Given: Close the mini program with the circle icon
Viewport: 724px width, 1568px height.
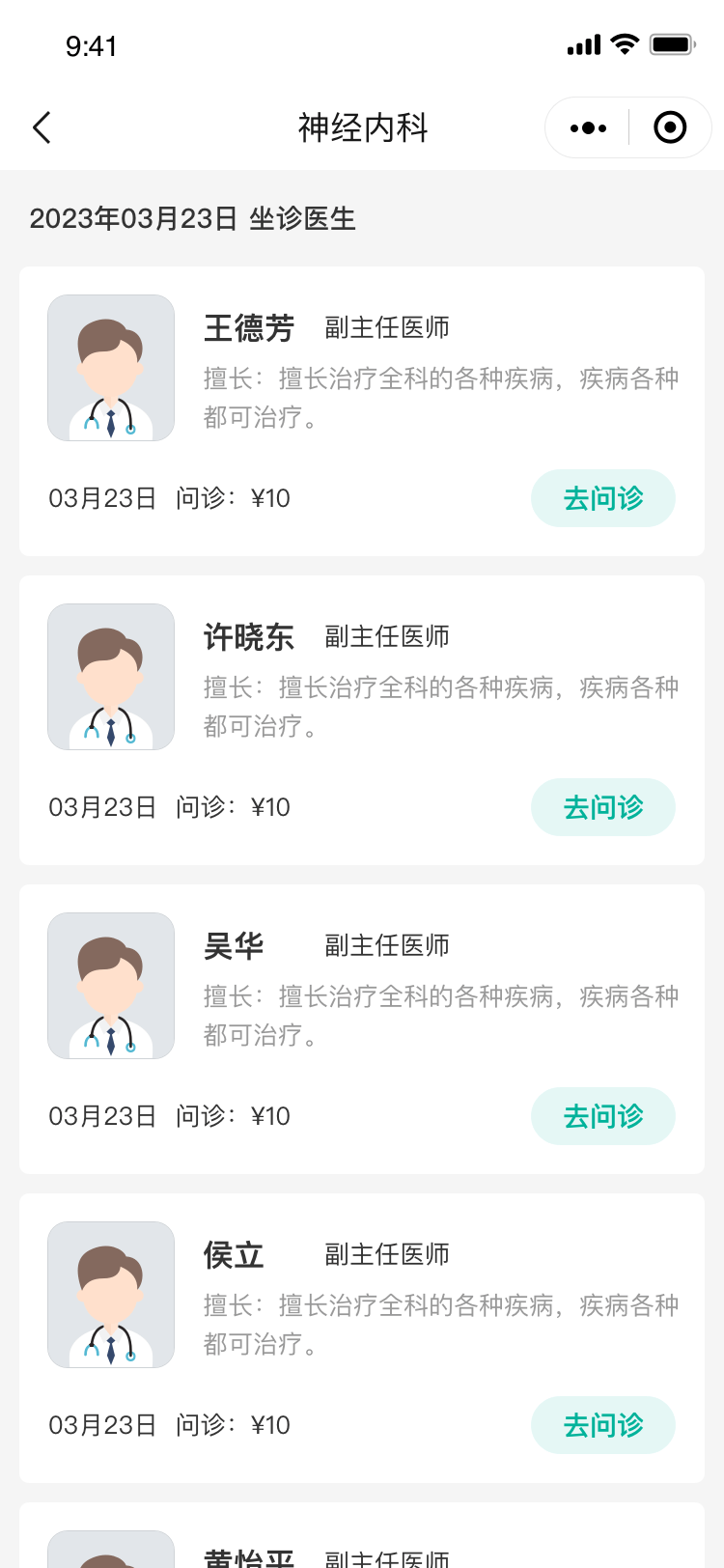Looking at the screenshot, I should coord(670,127).
